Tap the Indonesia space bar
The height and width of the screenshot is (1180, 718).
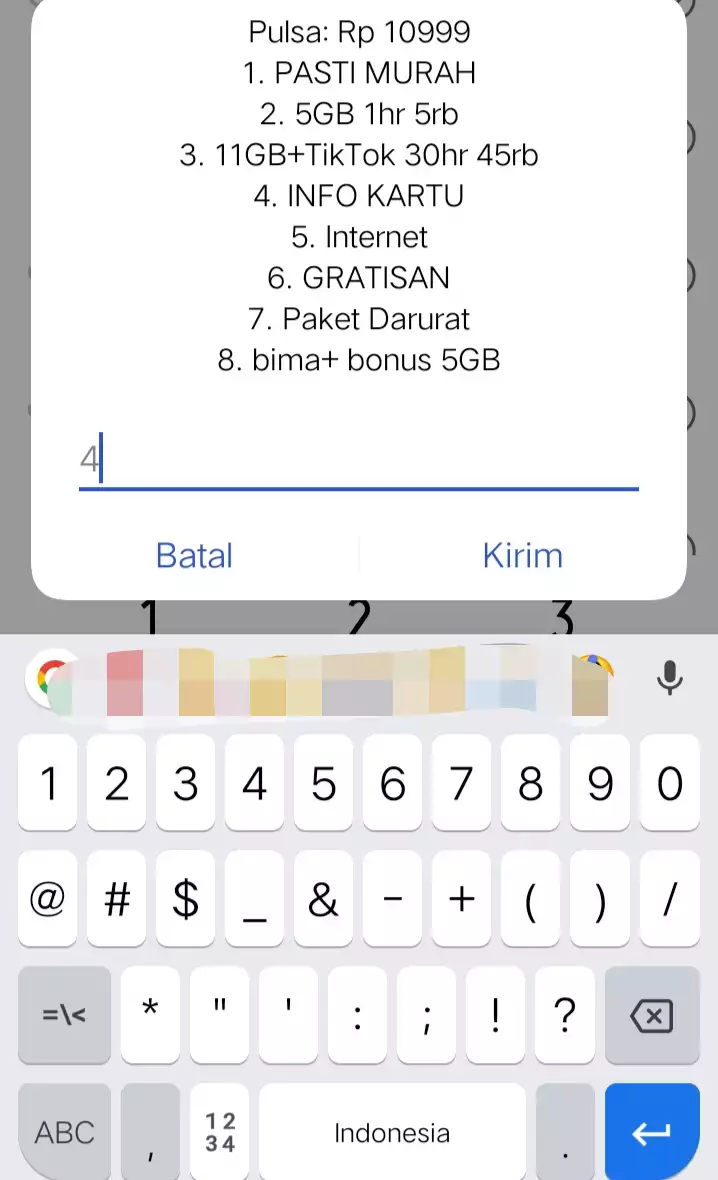click(x=392, y=1132)
